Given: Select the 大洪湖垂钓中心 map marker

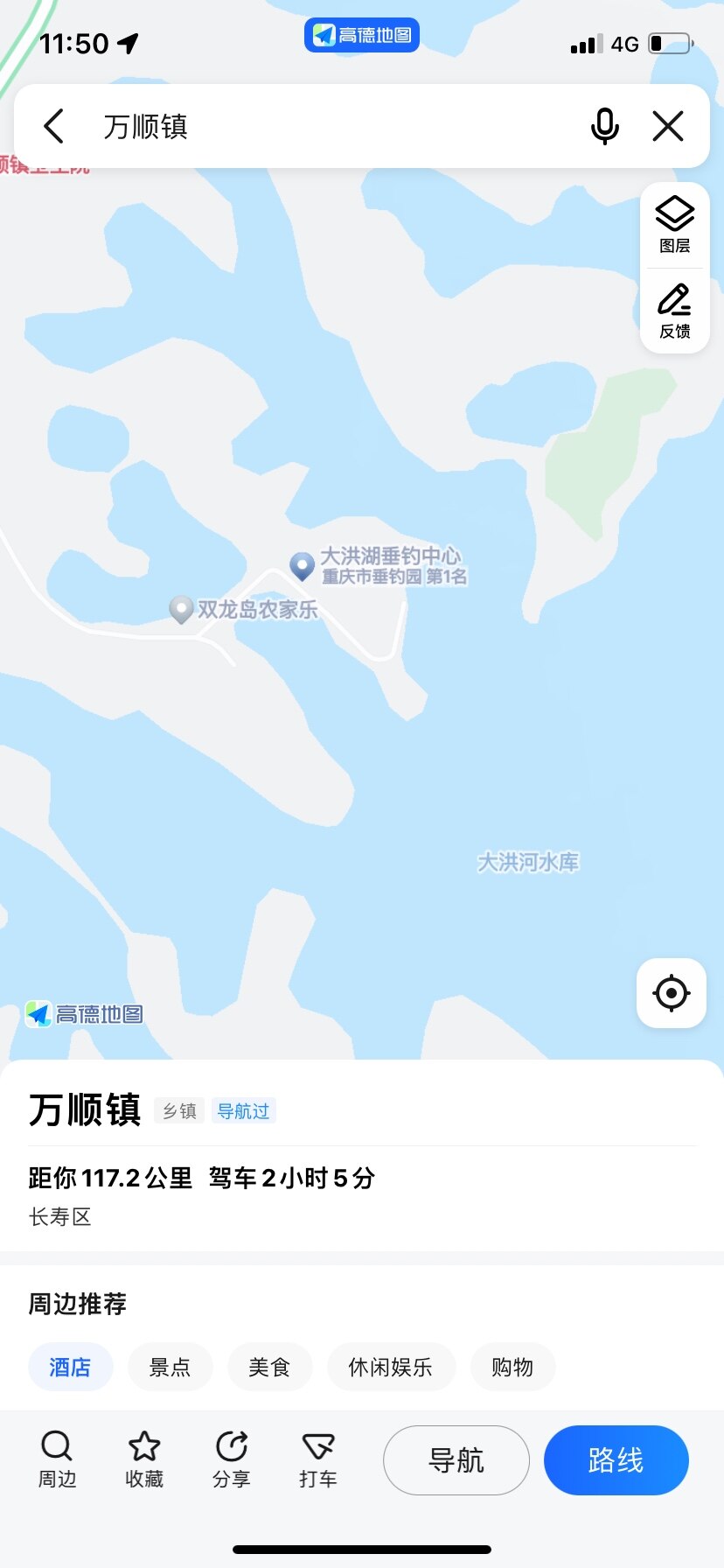Looking at the screenshot, I should point(303,565).
